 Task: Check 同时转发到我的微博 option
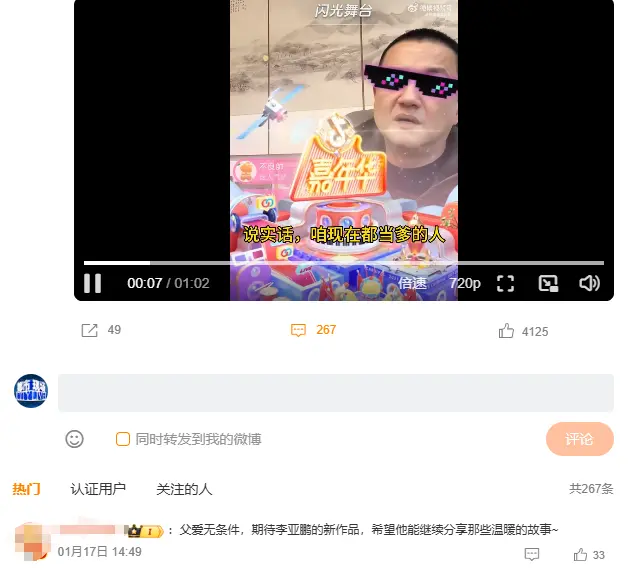pyautogui.click(x=123, y=439)
